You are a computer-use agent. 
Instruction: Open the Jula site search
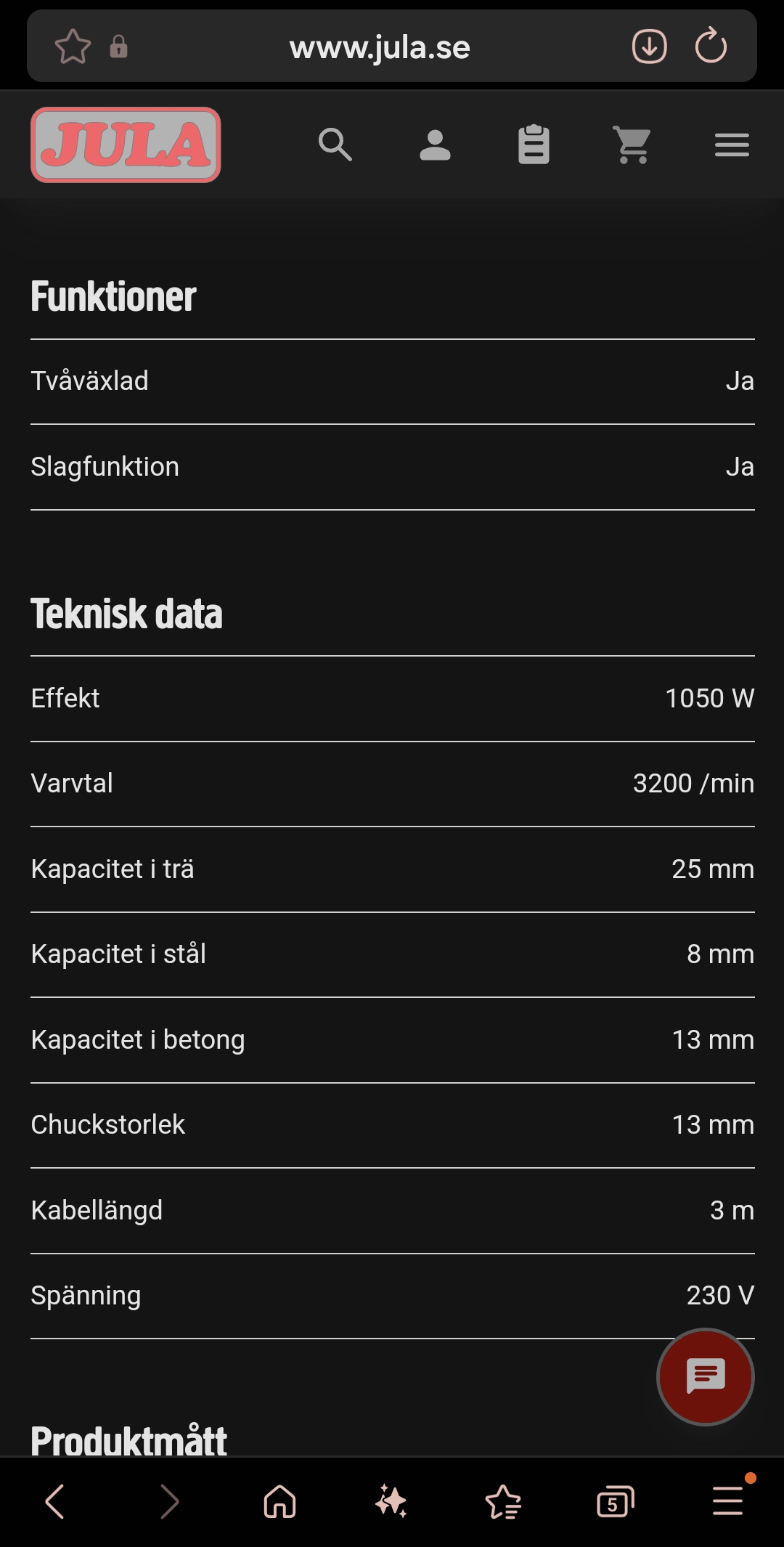point(335,145)
